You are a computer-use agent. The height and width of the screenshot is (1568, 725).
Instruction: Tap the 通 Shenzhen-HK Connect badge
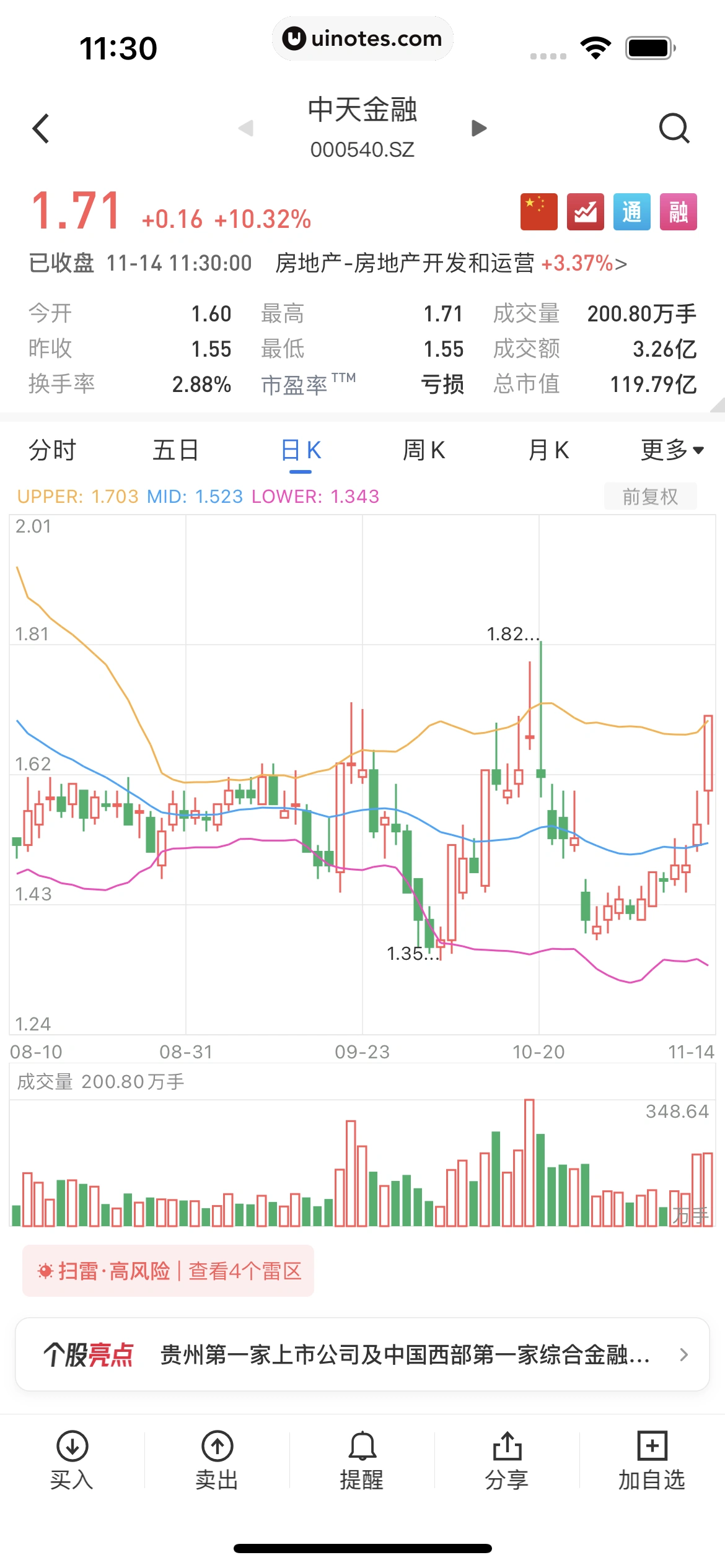pyautogui.click(x=631, y=211)
